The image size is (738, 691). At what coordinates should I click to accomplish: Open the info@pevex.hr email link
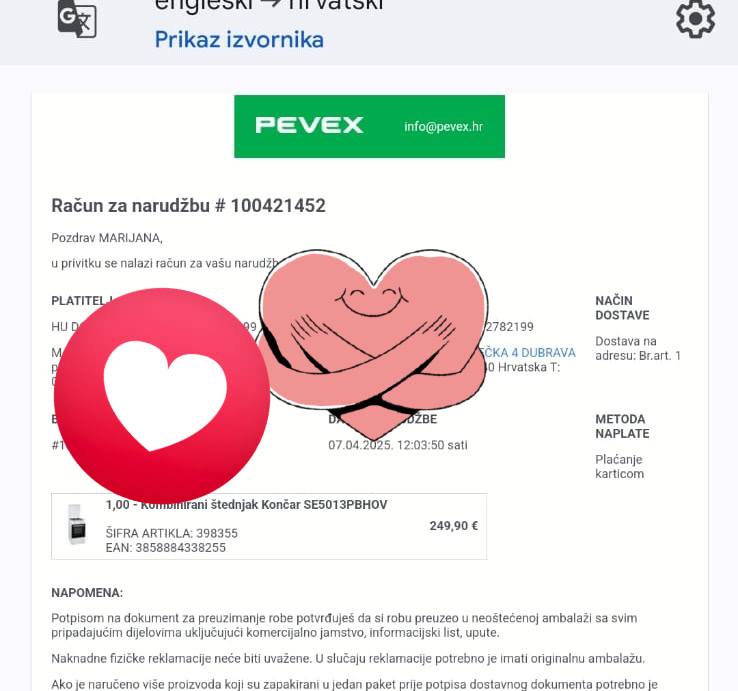click(x=443, y=126)
